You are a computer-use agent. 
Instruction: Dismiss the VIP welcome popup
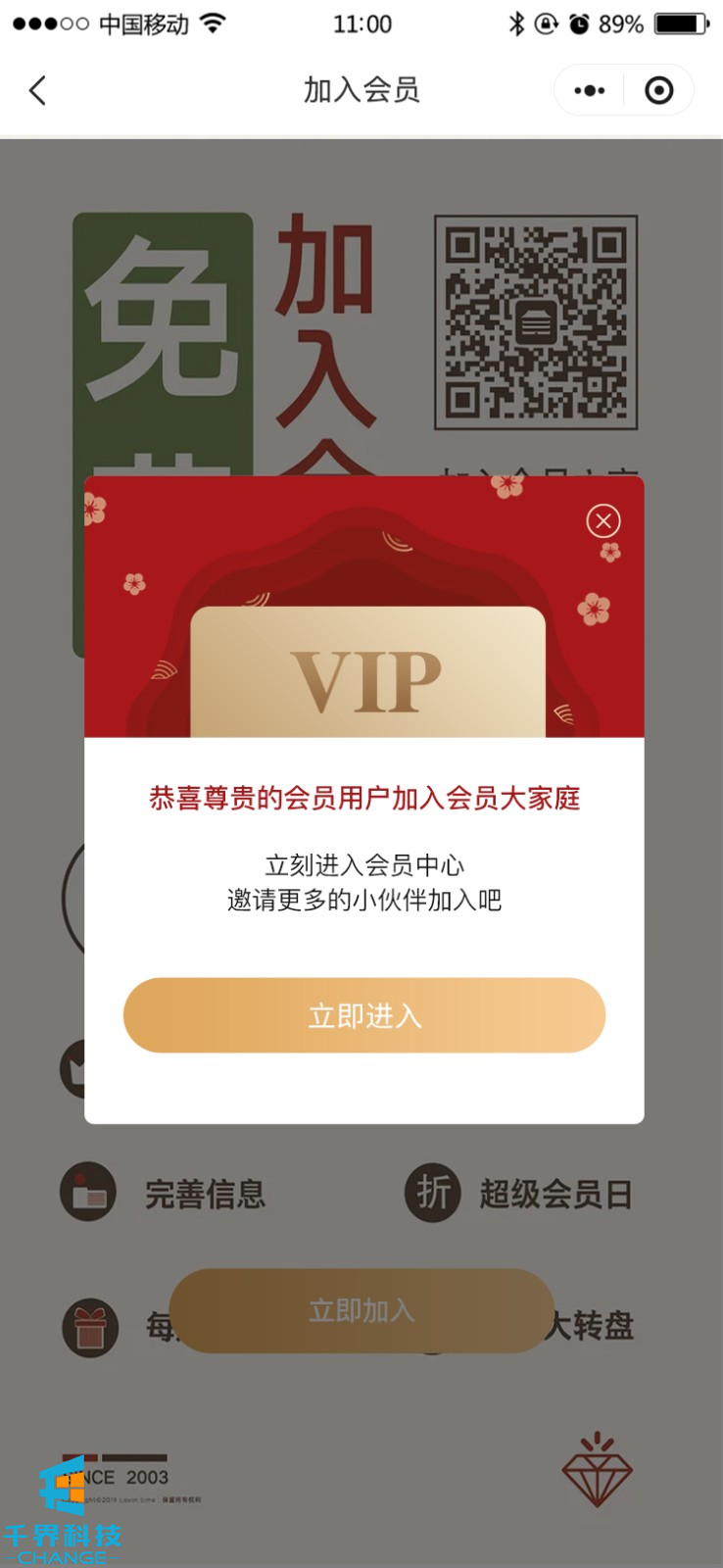pyautogui.click(x=603, y=520)
